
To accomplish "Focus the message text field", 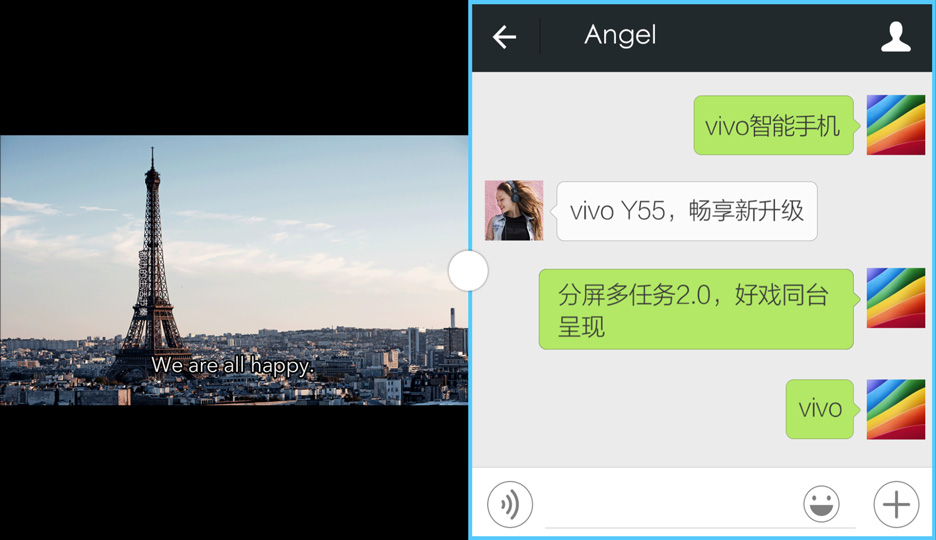I will coord(670,506).
